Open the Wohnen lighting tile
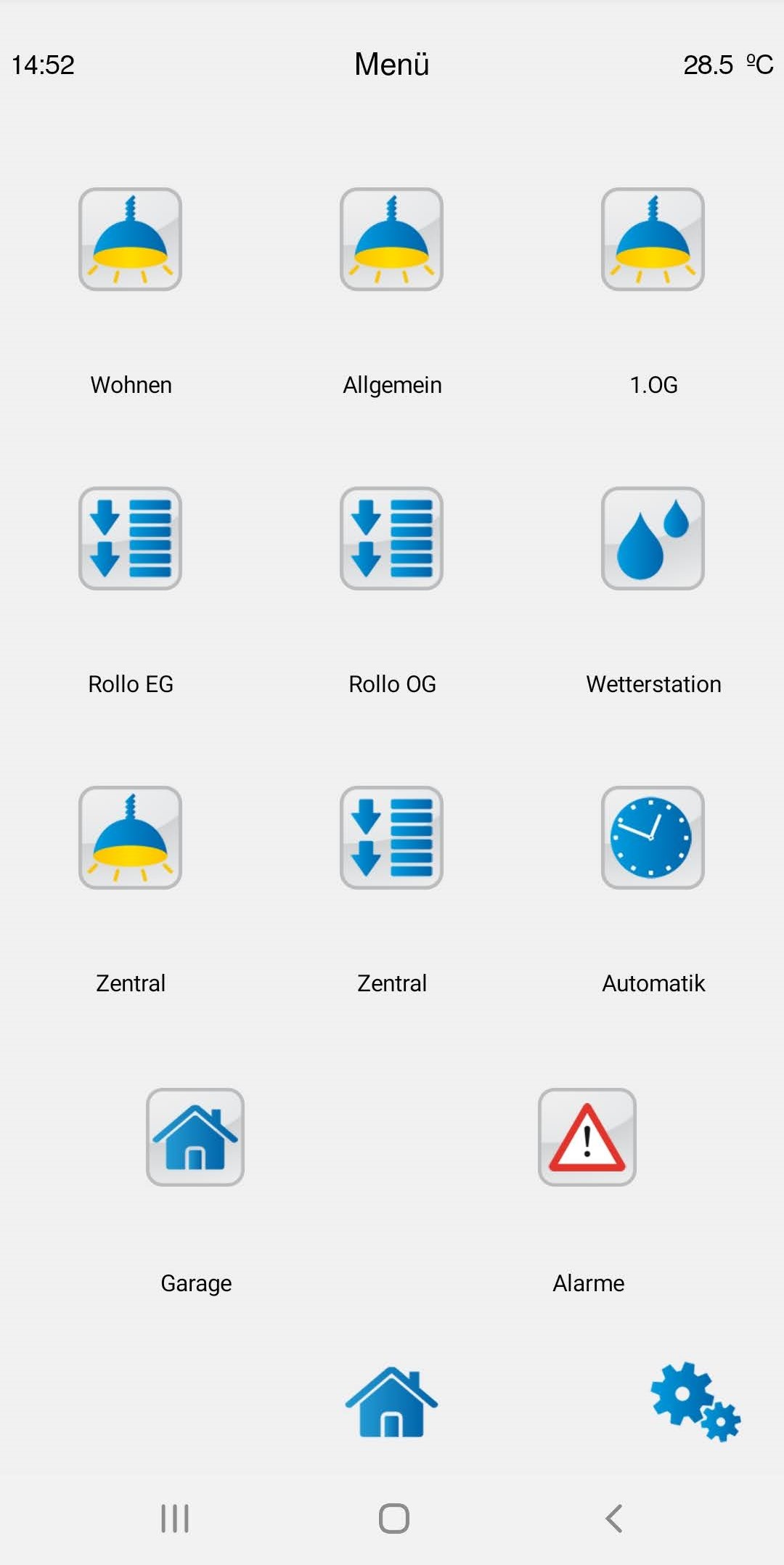 pos(130,239)
